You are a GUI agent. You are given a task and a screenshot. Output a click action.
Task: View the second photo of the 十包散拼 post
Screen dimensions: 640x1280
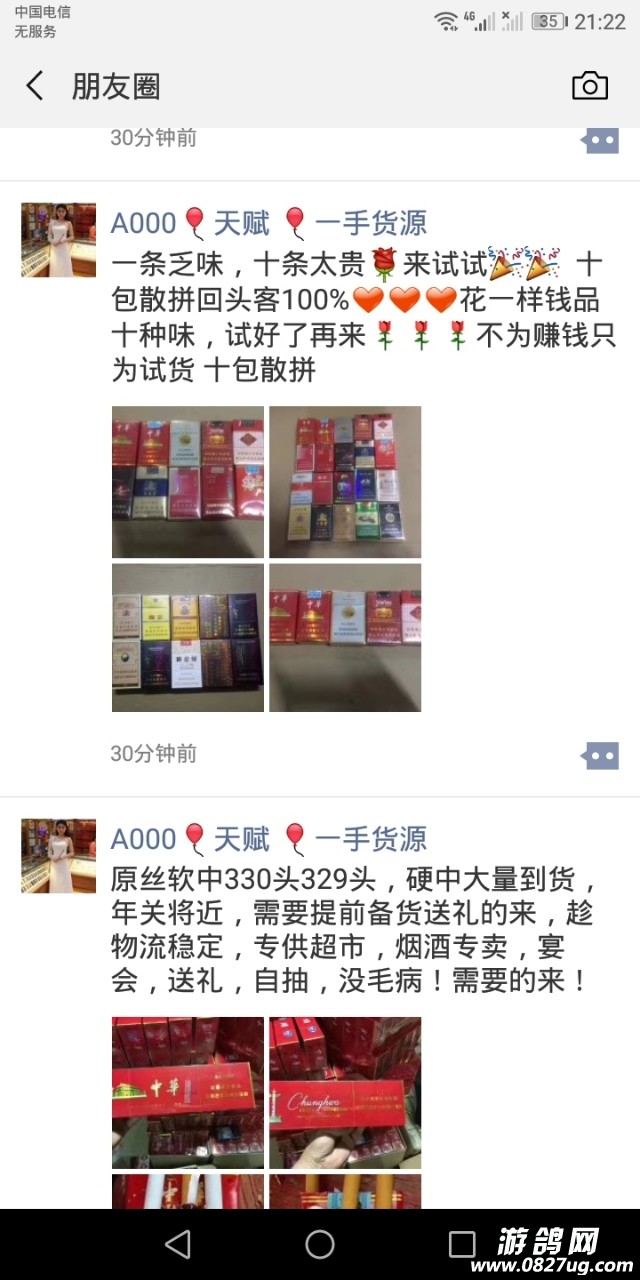(x=345, y=482)
